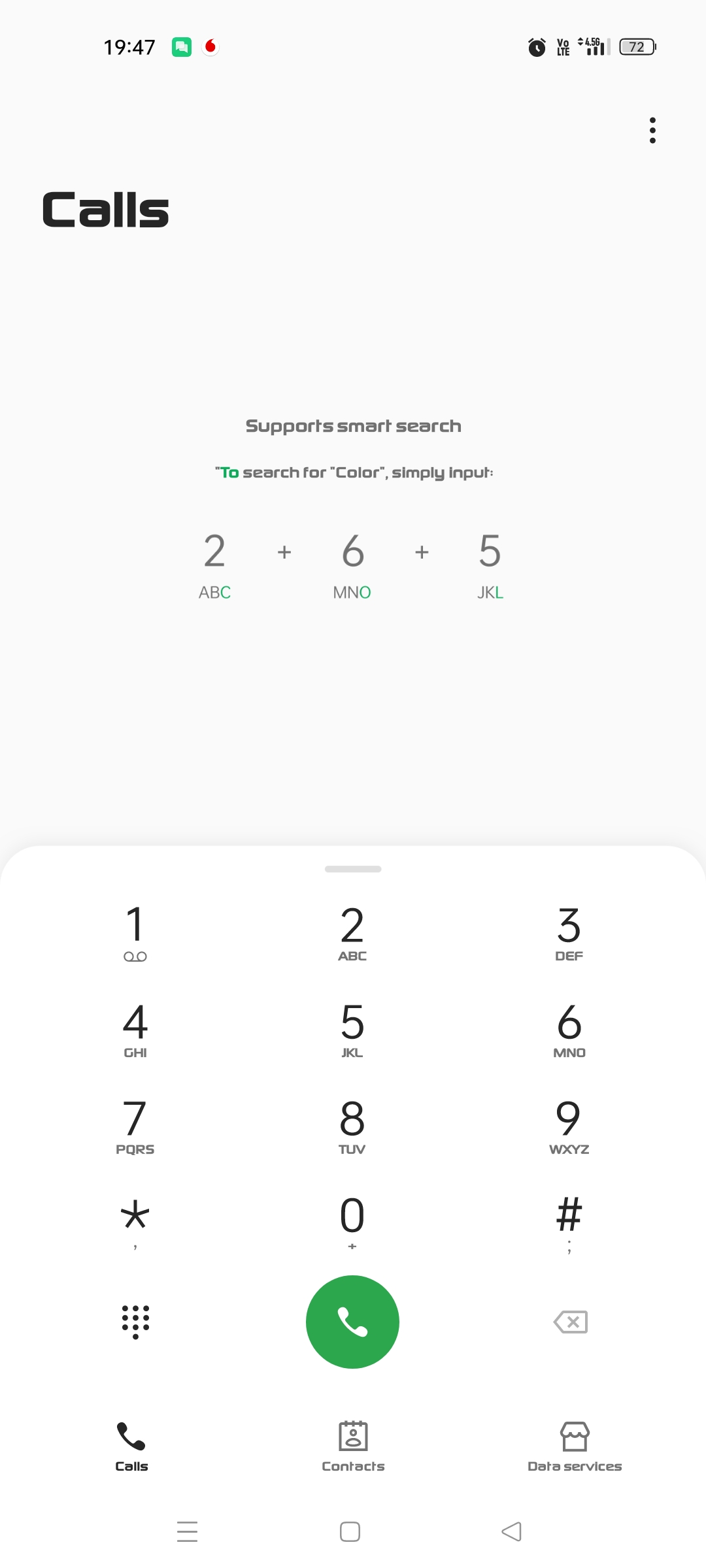Enter the star key

135,1222
